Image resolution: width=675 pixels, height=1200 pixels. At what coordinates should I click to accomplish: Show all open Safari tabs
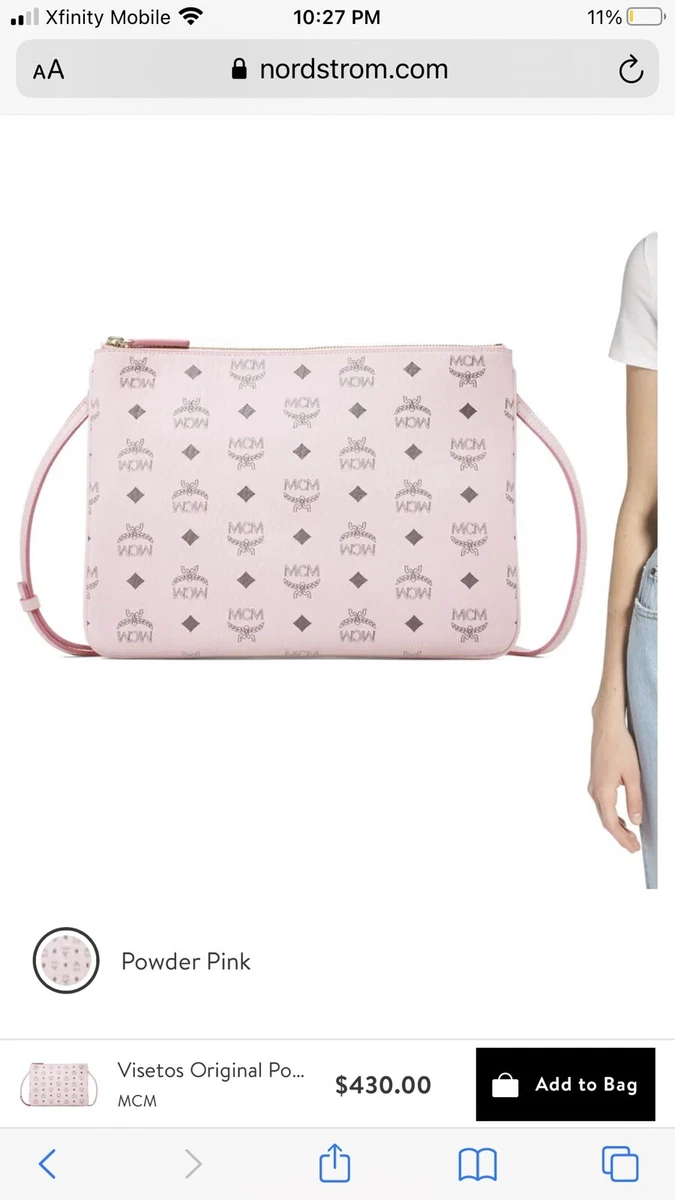point(620,1164)
